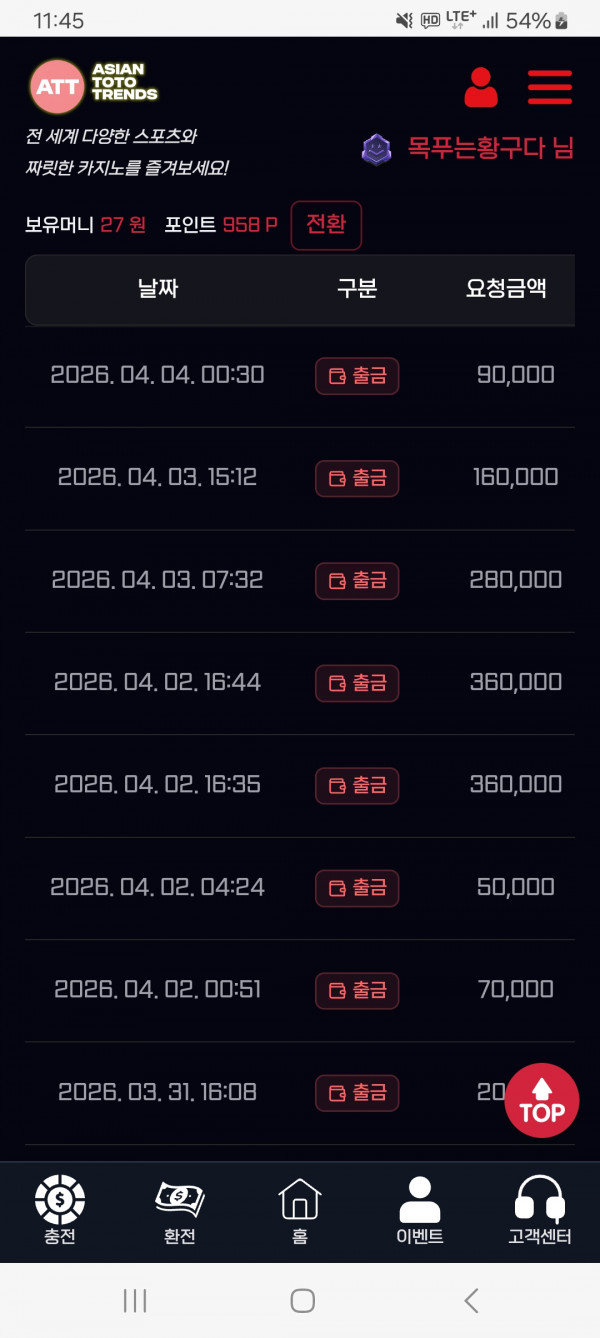Tap the 전환 point conversion button
The width and height of the screenshot is (600, 1338).
click(326, 225)
